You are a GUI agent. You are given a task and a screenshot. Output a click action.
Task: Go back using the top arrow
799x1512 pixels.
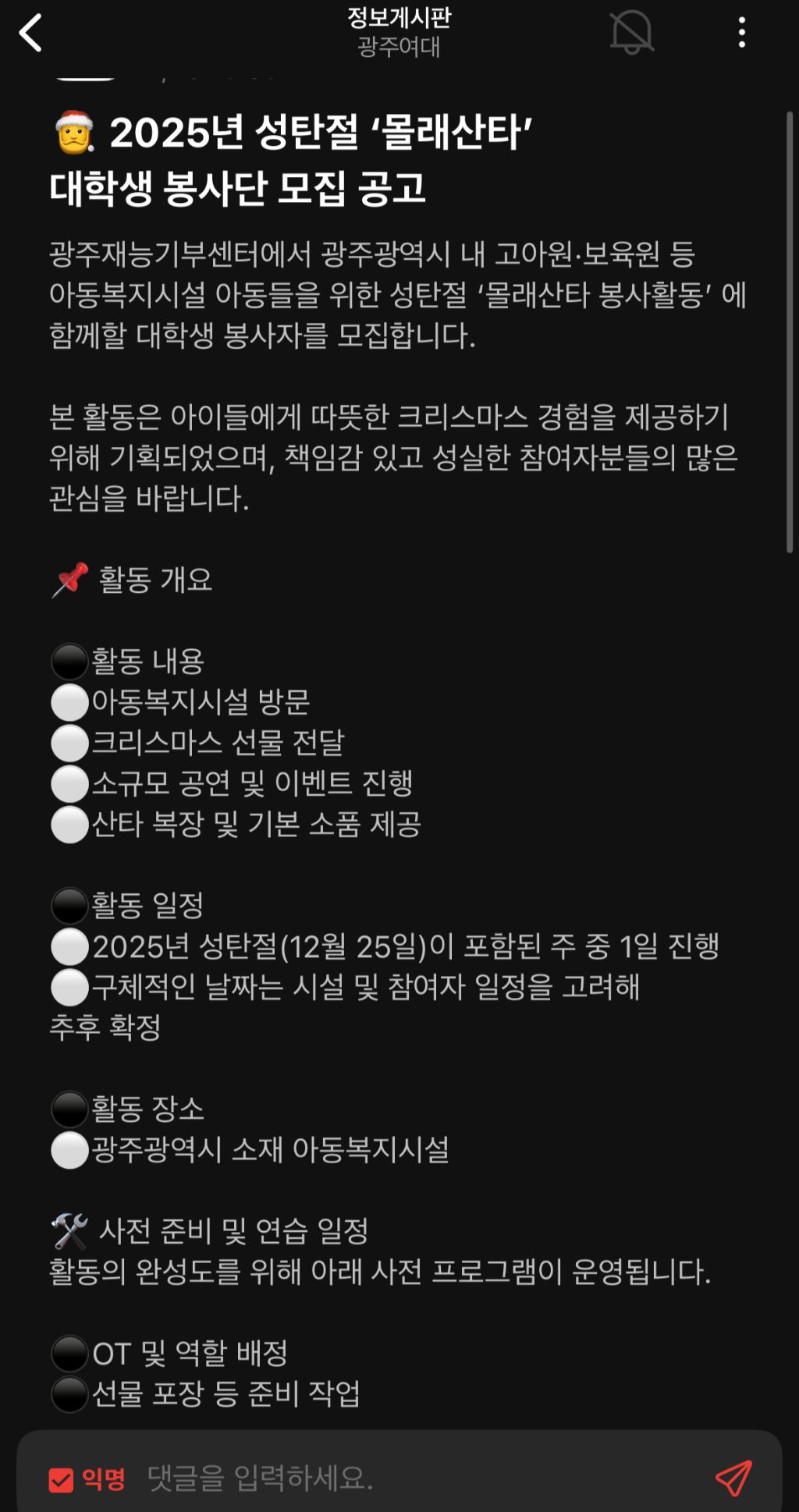[x=31, y=34]
